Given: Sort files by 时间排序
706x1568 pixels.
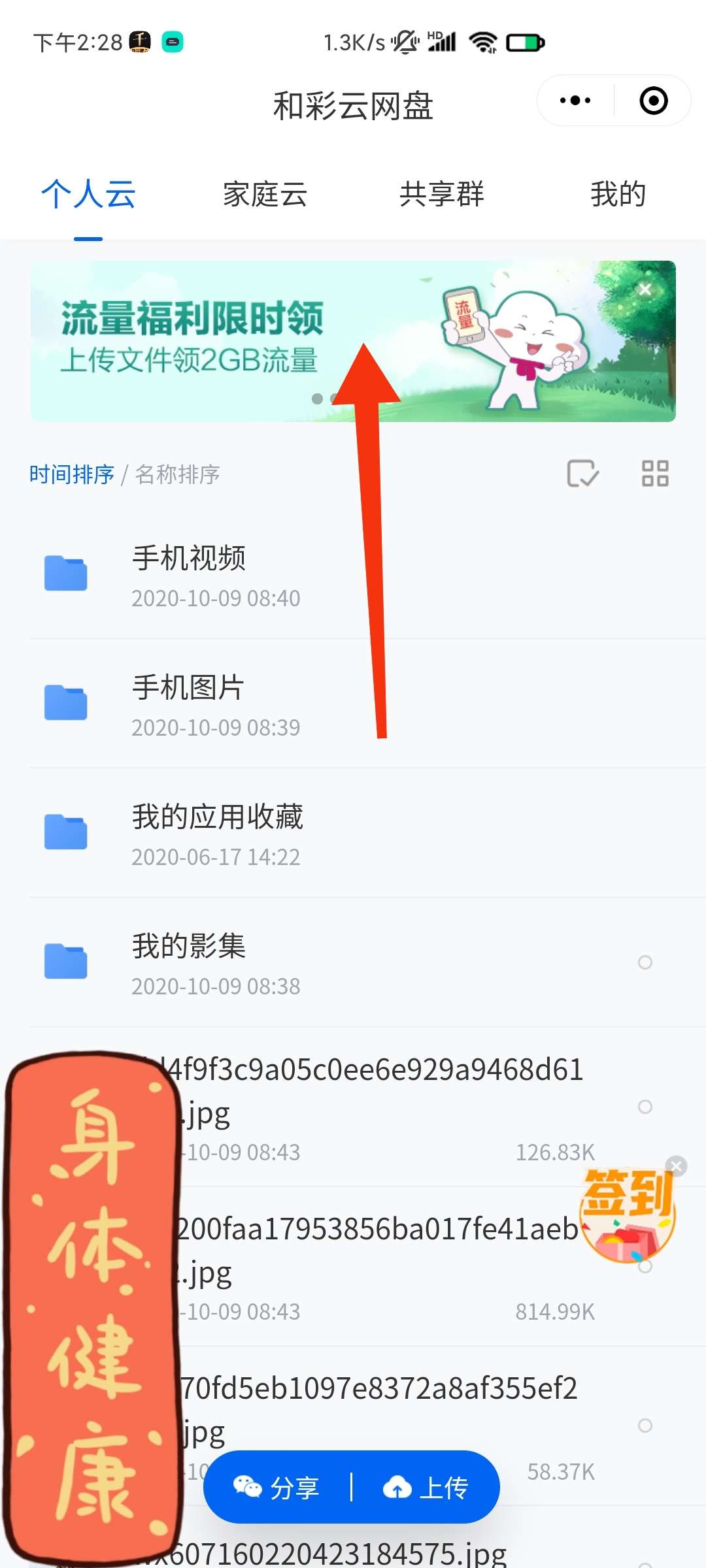Looking at the screenshot, I should pyautogui.click(x=71, y=474).
